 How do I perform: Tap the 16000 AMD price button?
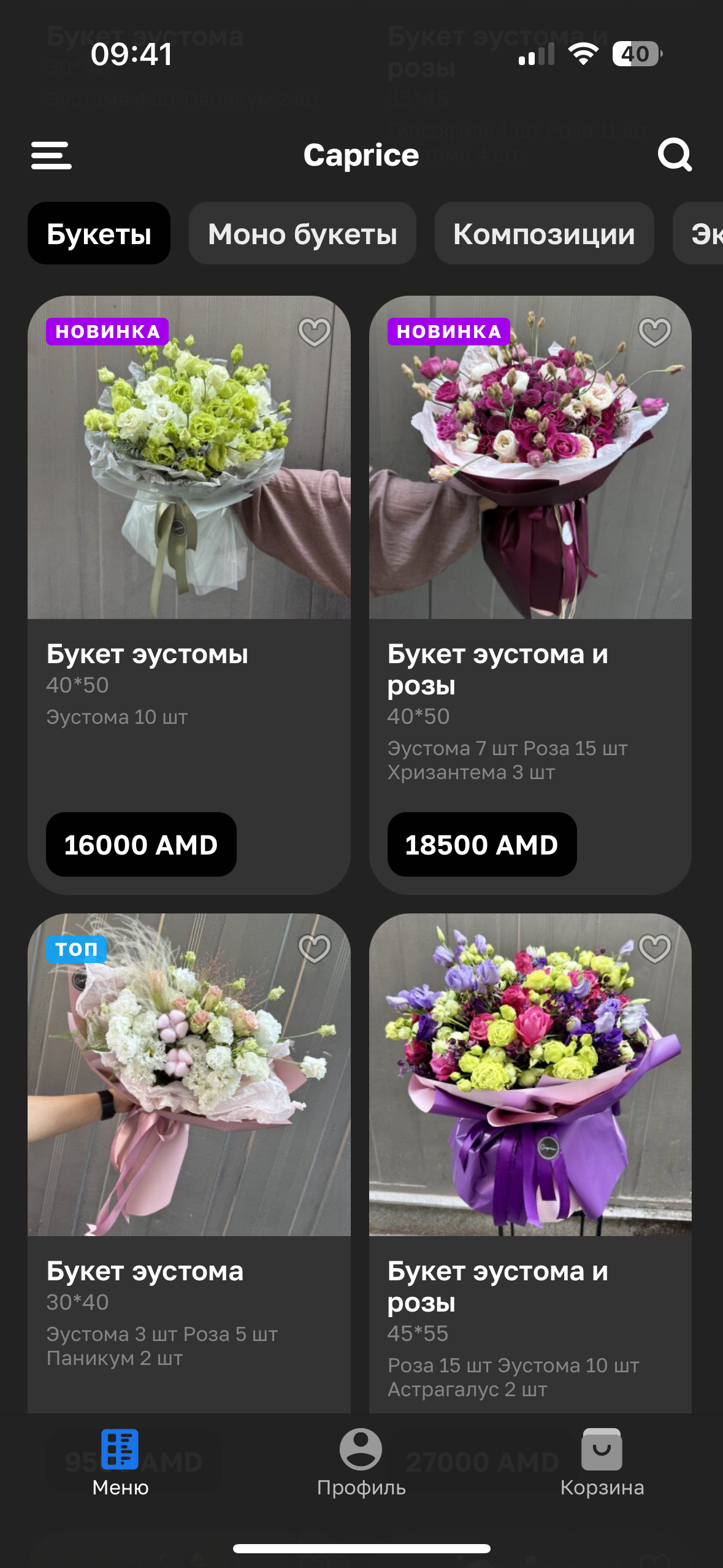coord(141,845)
